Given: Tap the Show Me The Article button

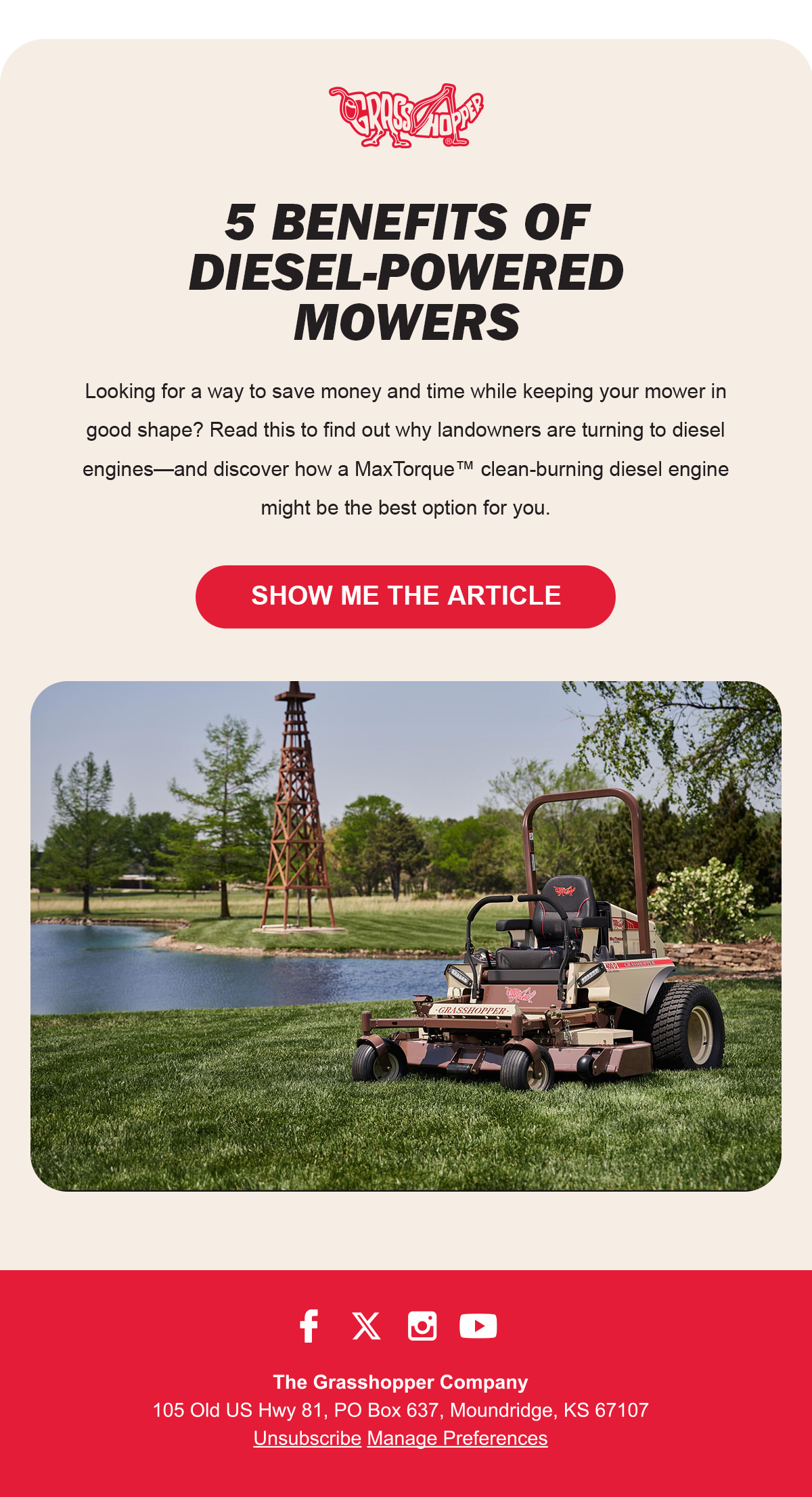Looking at the screenshot, I should (x=405, y=596).
